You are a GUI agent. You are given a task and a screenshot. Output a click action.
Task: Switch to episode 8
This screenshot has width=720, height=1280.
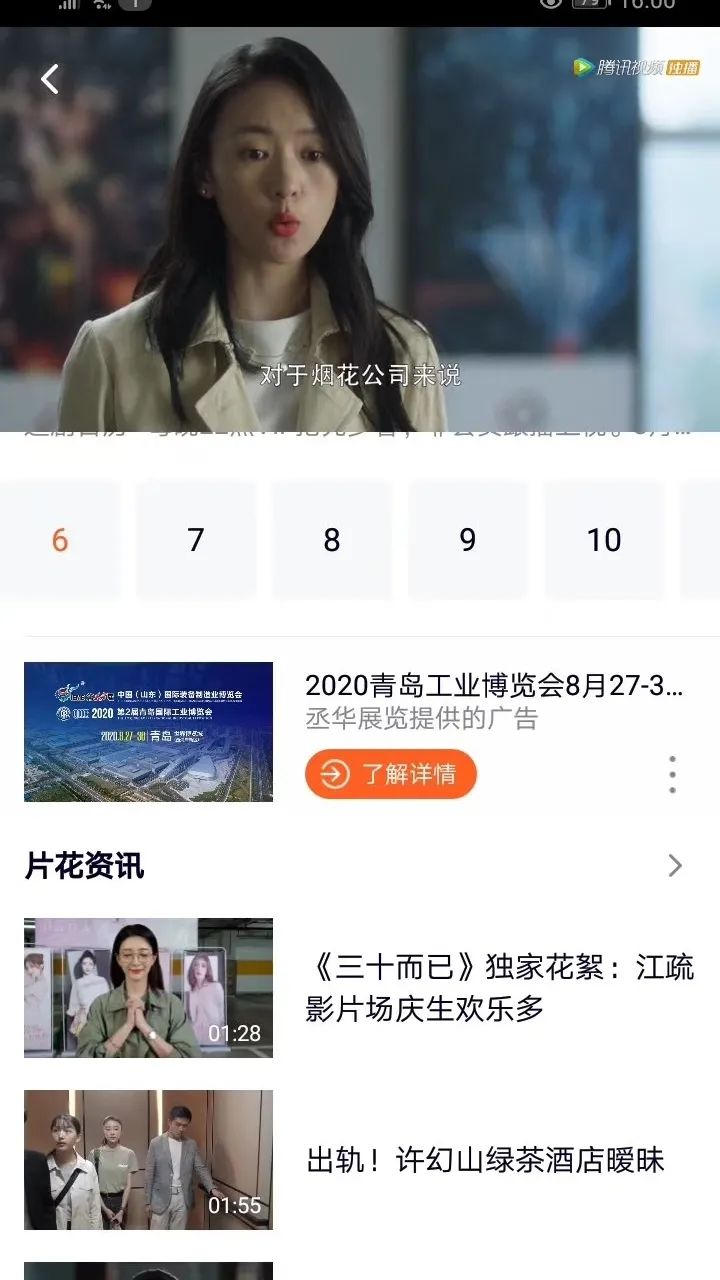point(332,540)
